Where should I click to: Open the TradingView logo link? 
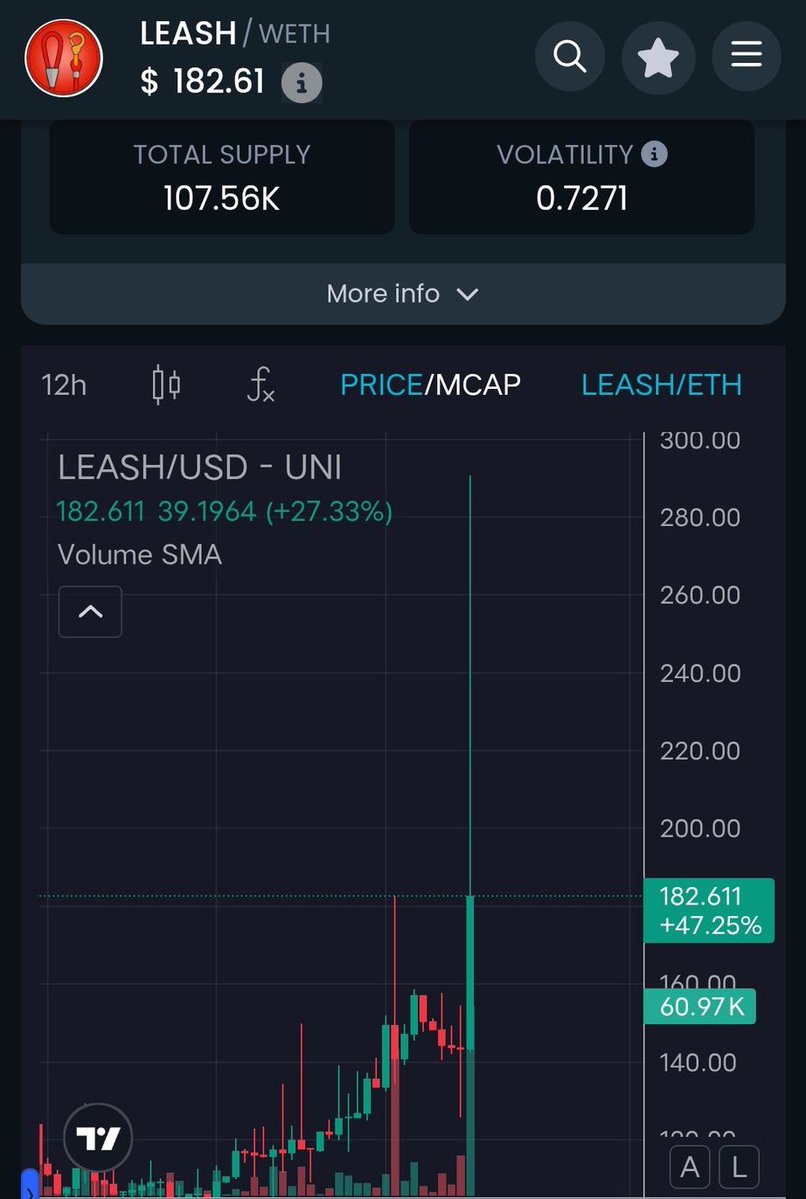coord(98,1138)
